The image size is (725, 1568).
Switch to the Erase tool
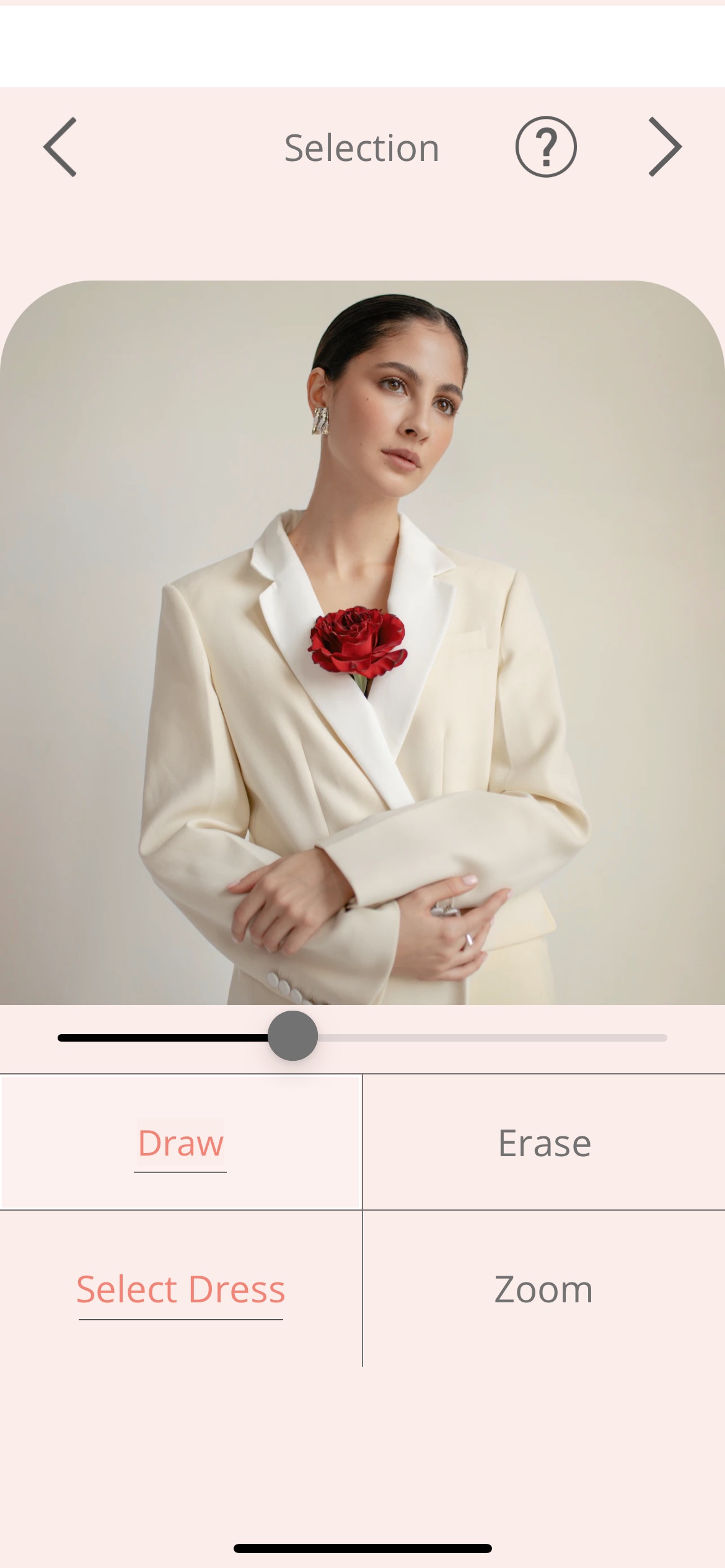click(544, 1143)
